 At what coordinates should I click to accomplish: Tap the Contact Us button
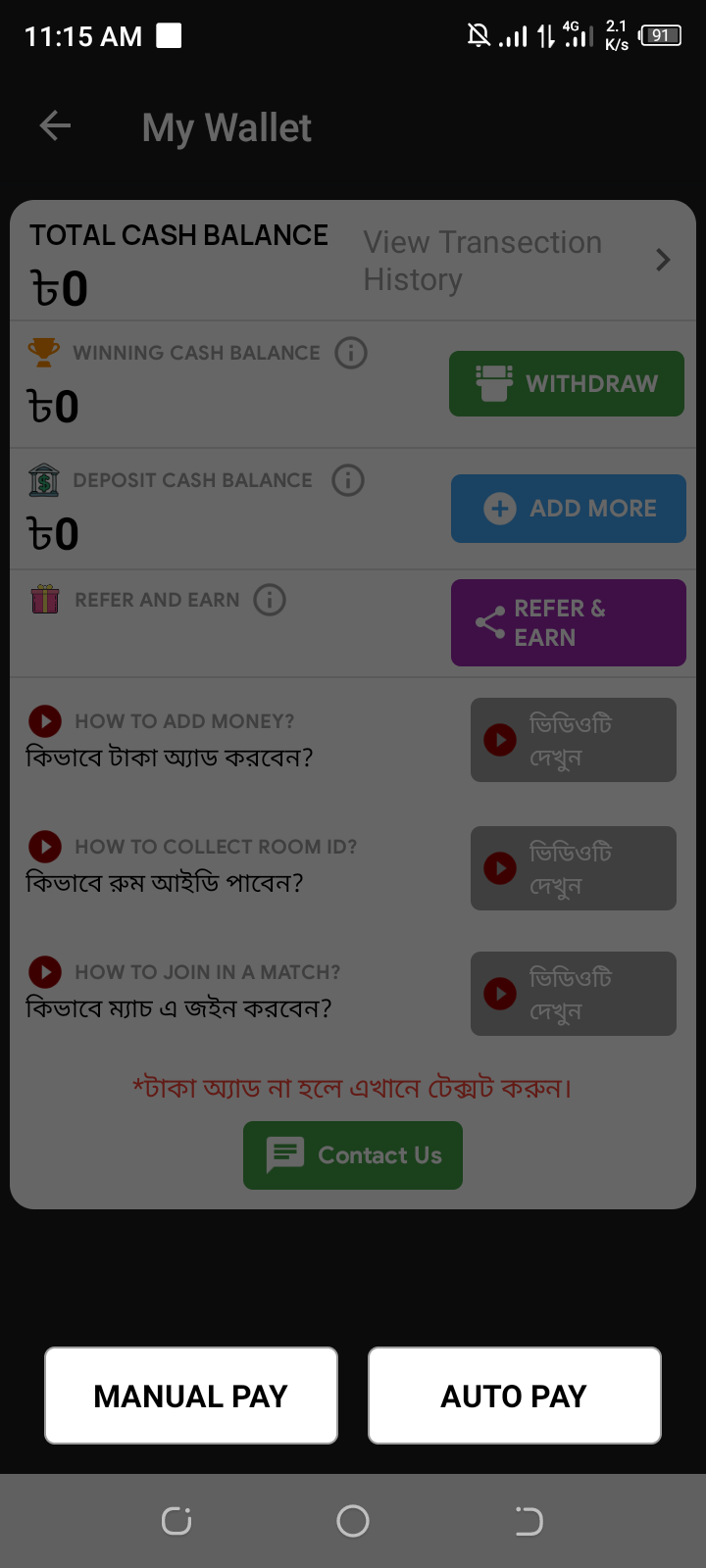click(x=353, y=1155)
